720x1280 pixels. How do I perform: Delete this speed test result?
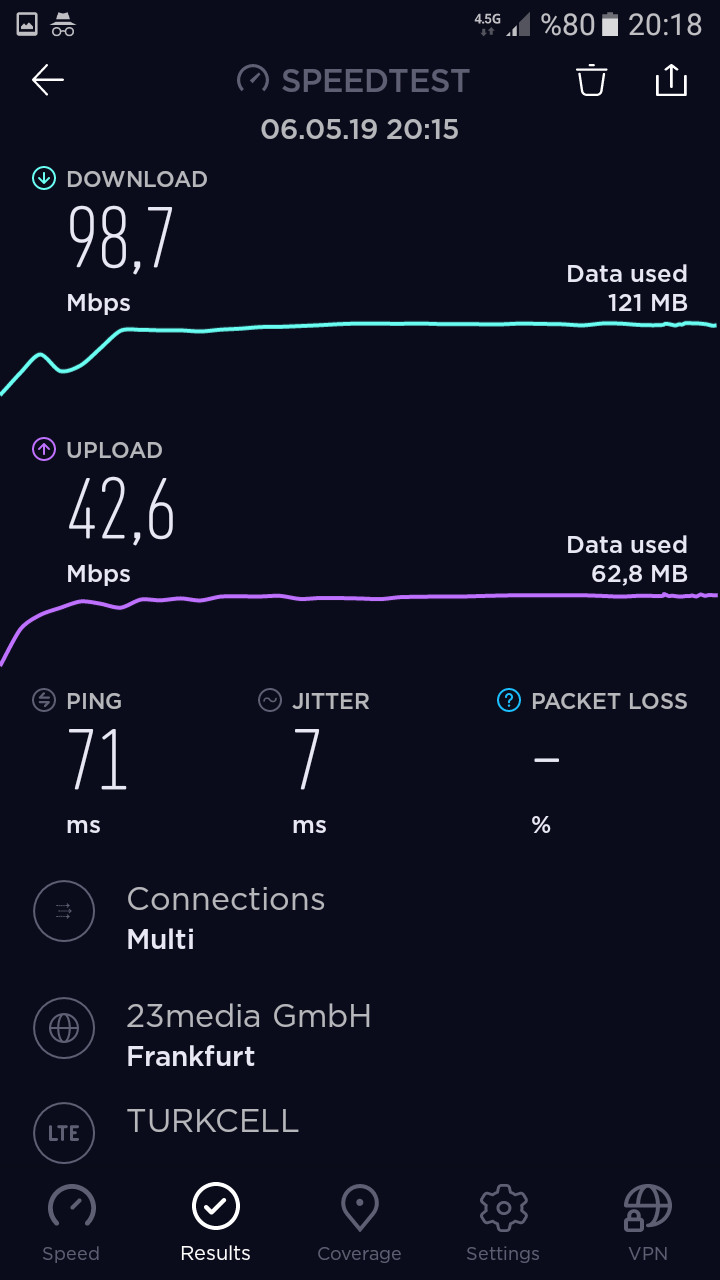point(592,80)
